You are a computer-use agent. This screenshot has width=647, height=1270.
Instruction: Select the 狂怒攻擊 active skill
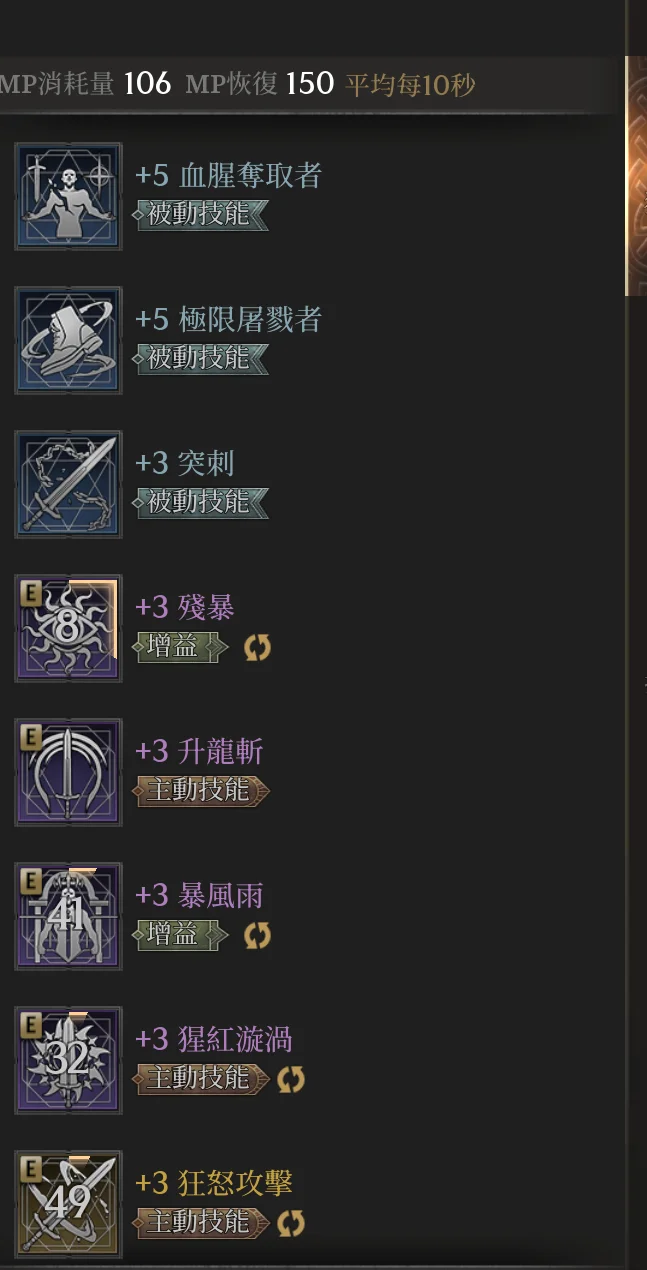tap(69, 1204)
